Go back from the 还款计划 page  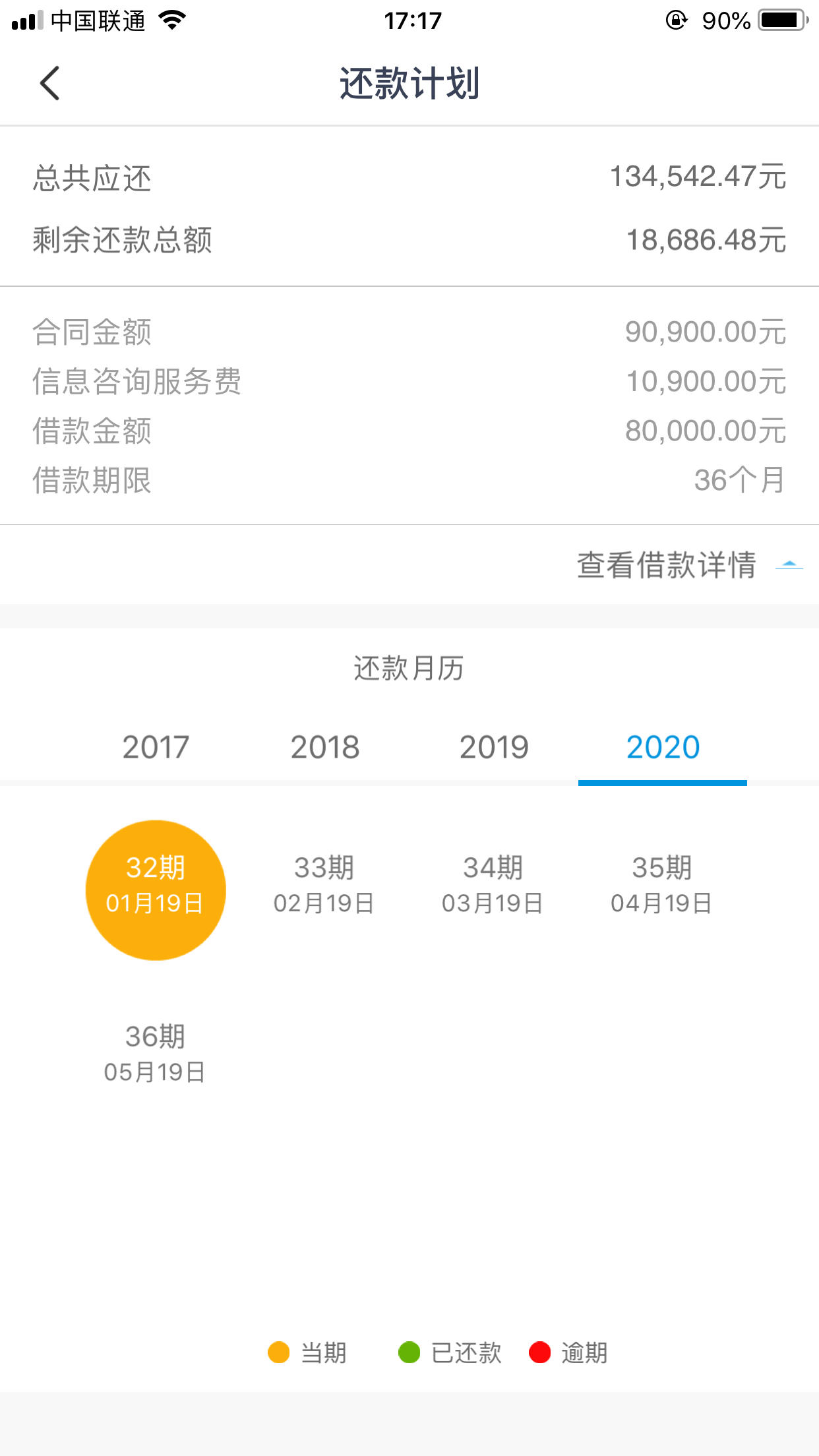coord(50,83)
